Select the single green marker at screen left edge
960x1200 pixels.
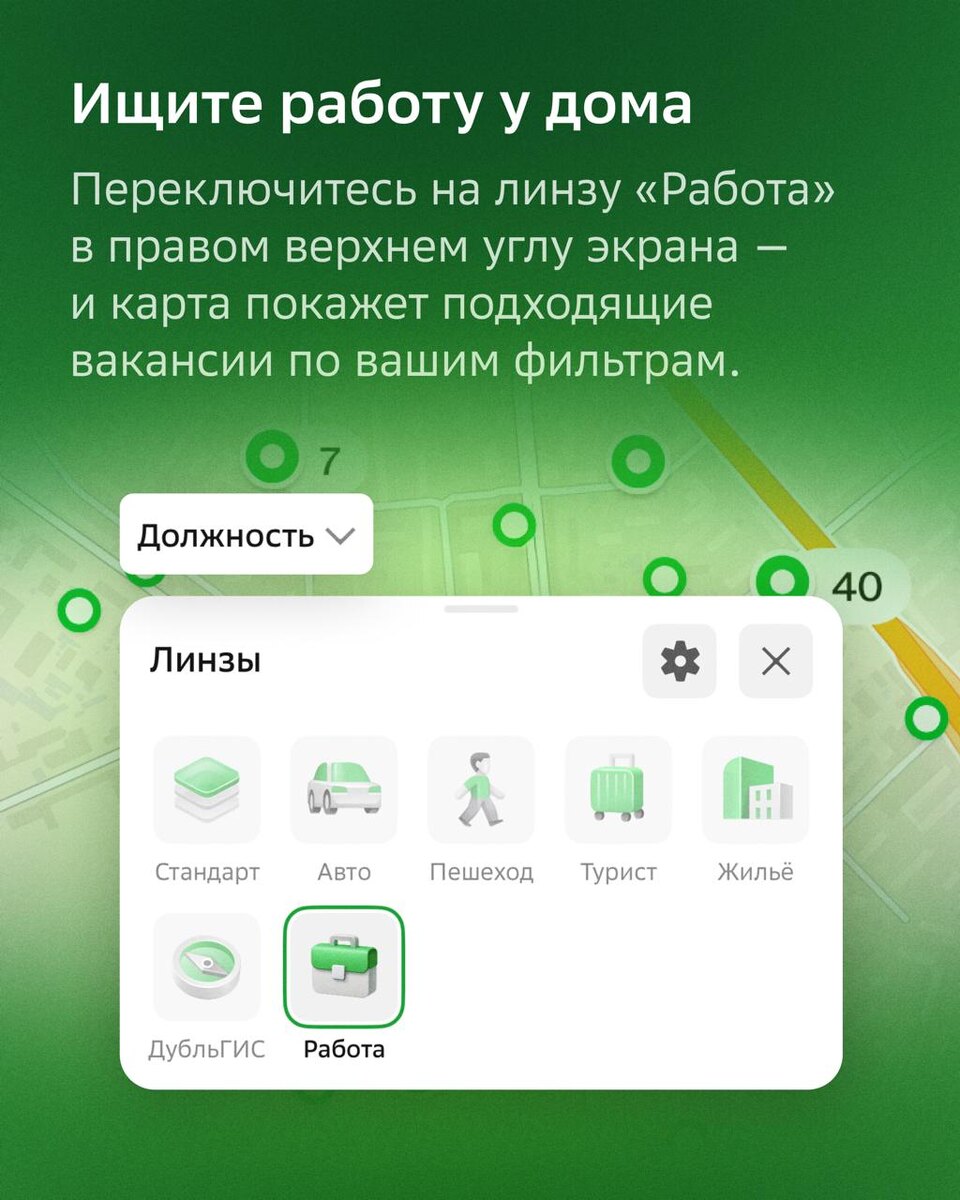[x=79, y=607]
